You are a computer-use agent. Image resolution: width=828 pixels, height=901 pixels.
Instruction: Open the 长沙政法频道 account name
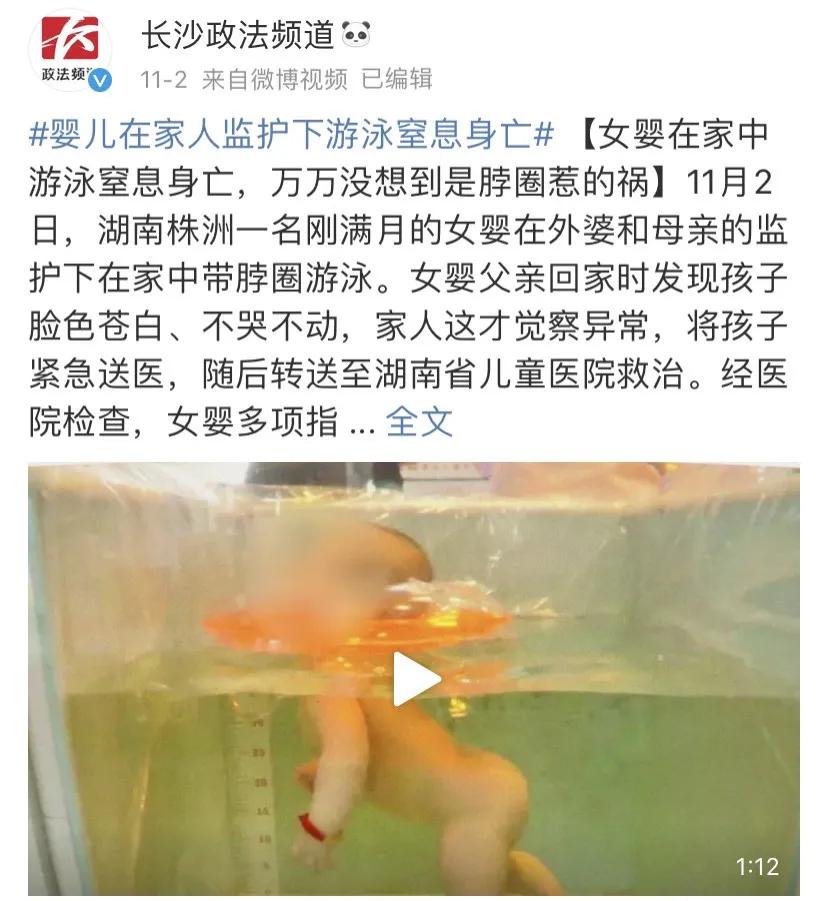click(236, 35)
